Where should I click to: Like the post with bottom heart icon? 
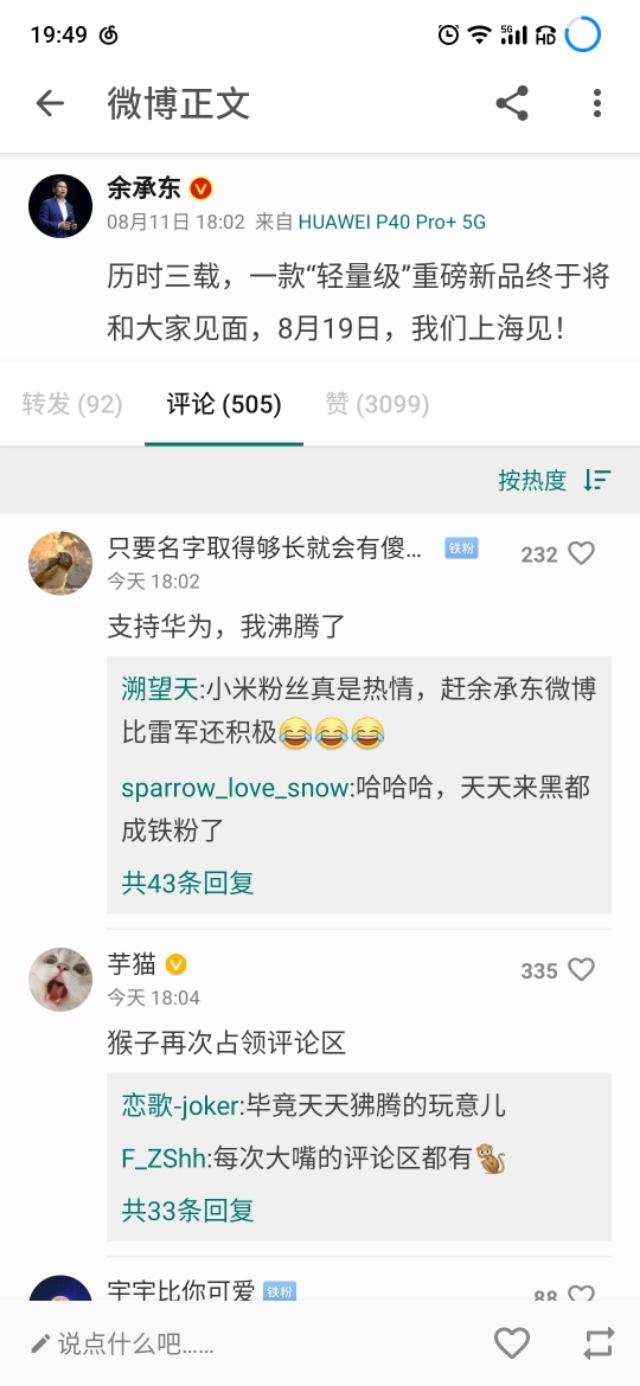(x=512, y=1343)
